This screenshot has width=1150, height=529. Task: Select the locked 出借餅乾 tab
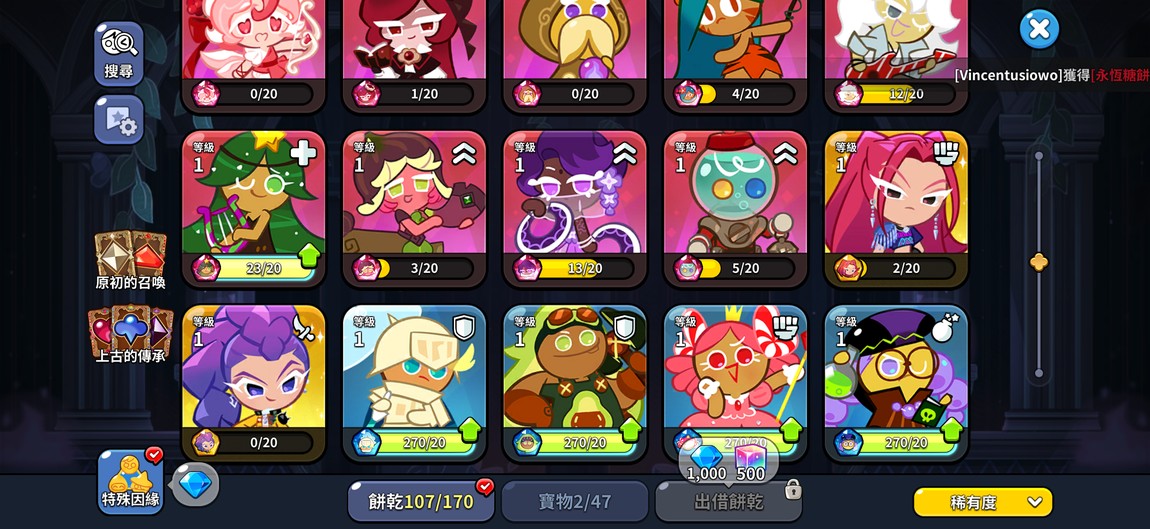[x=729, y=501]
